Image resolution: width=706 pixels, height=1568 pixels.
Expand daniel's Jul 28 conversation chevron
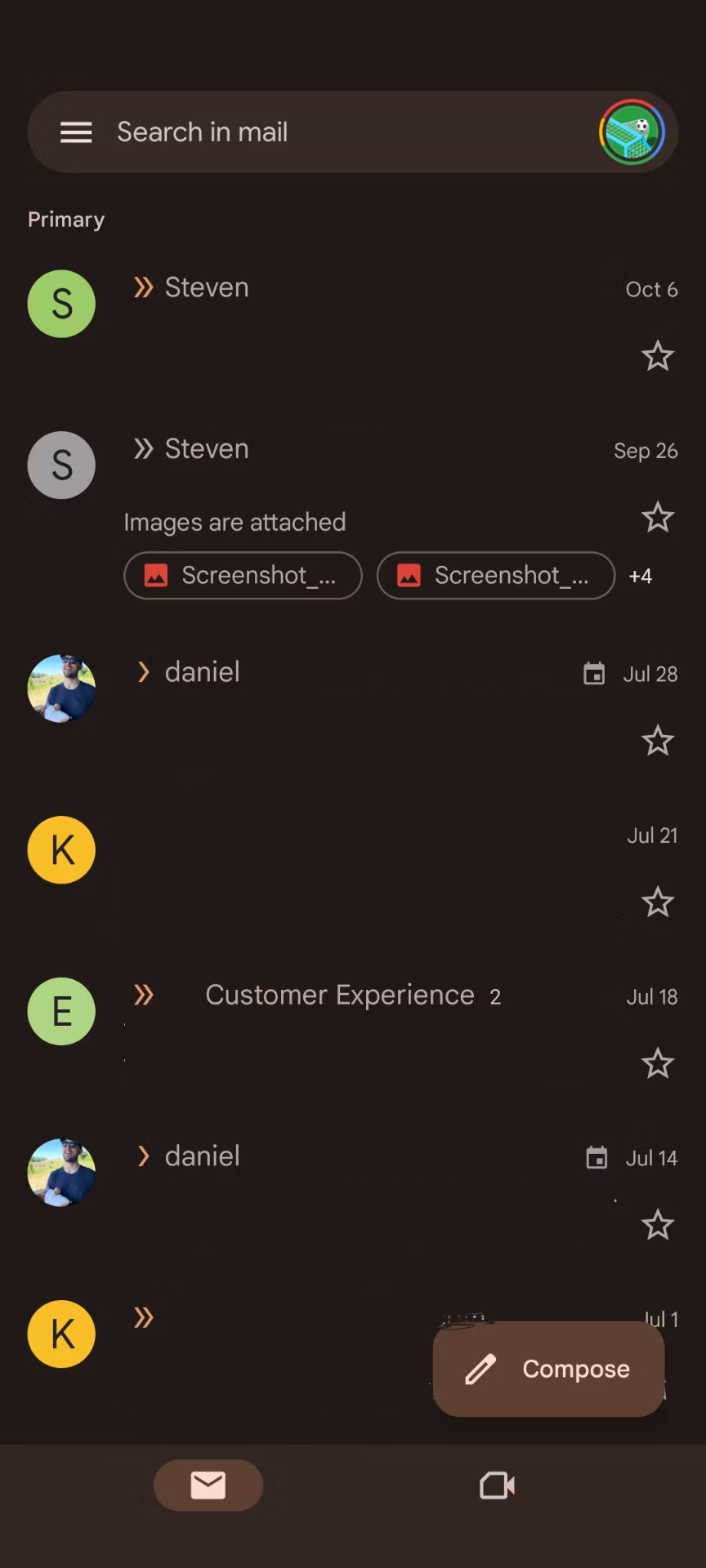click(143, 672)
